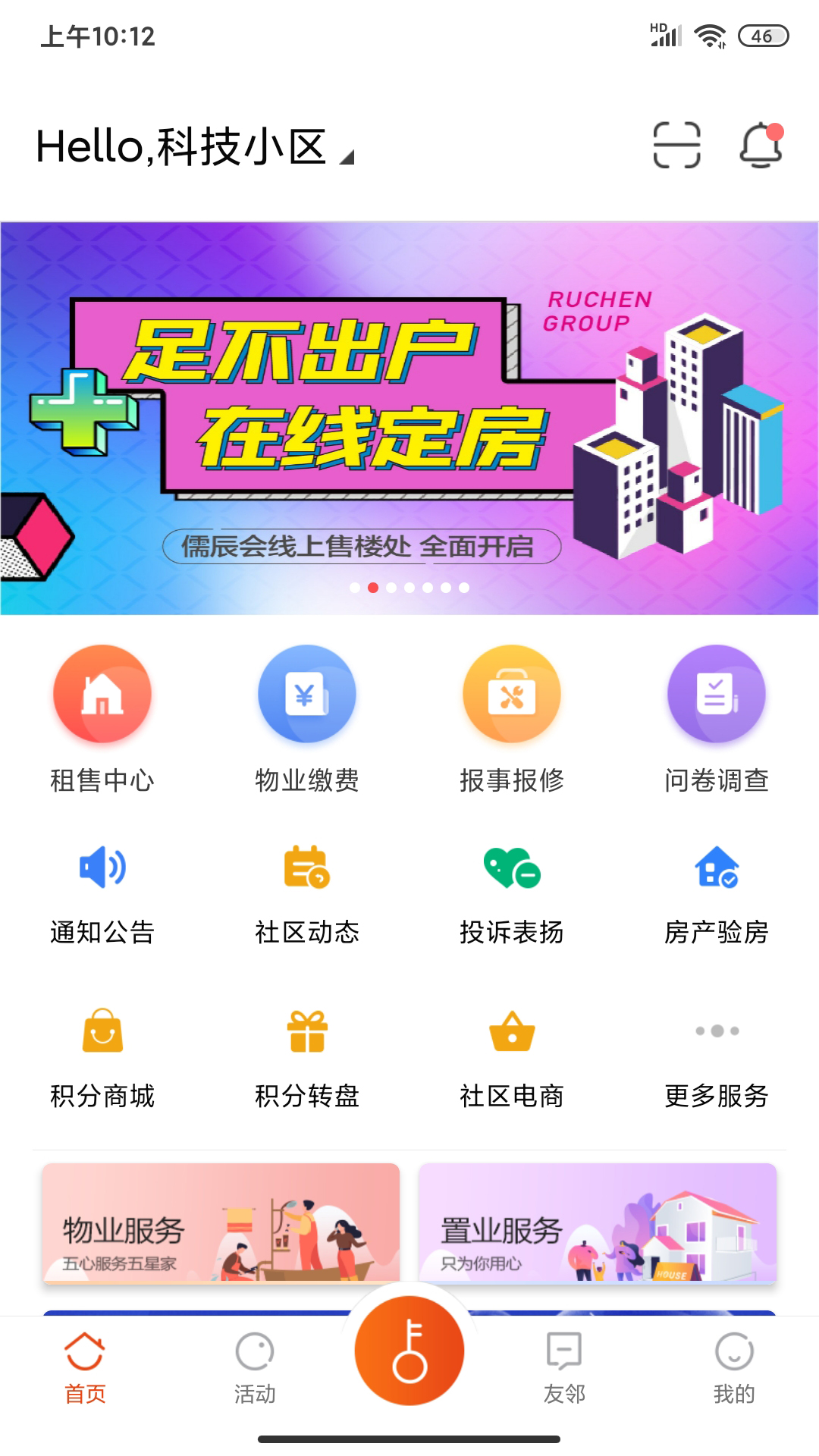View 通知公告 announcements
The height and width of the screenshot is (1456, 819).
102,895
